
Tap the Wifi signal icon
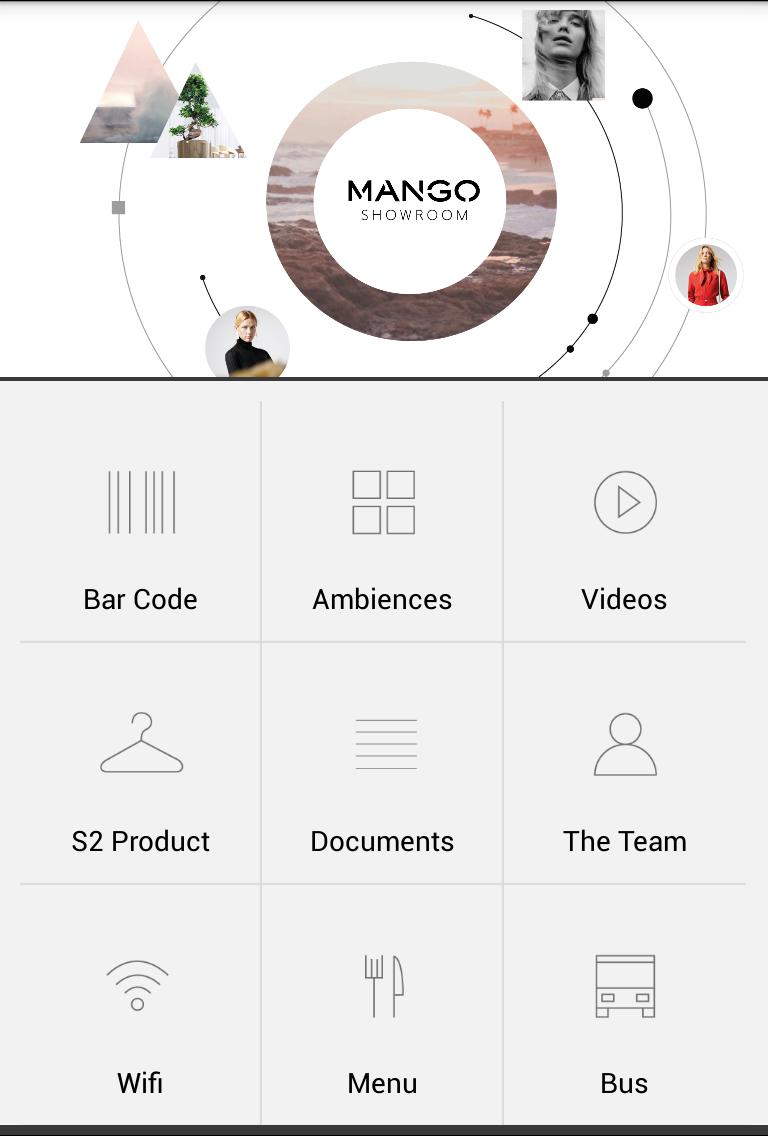pos(140,986)
